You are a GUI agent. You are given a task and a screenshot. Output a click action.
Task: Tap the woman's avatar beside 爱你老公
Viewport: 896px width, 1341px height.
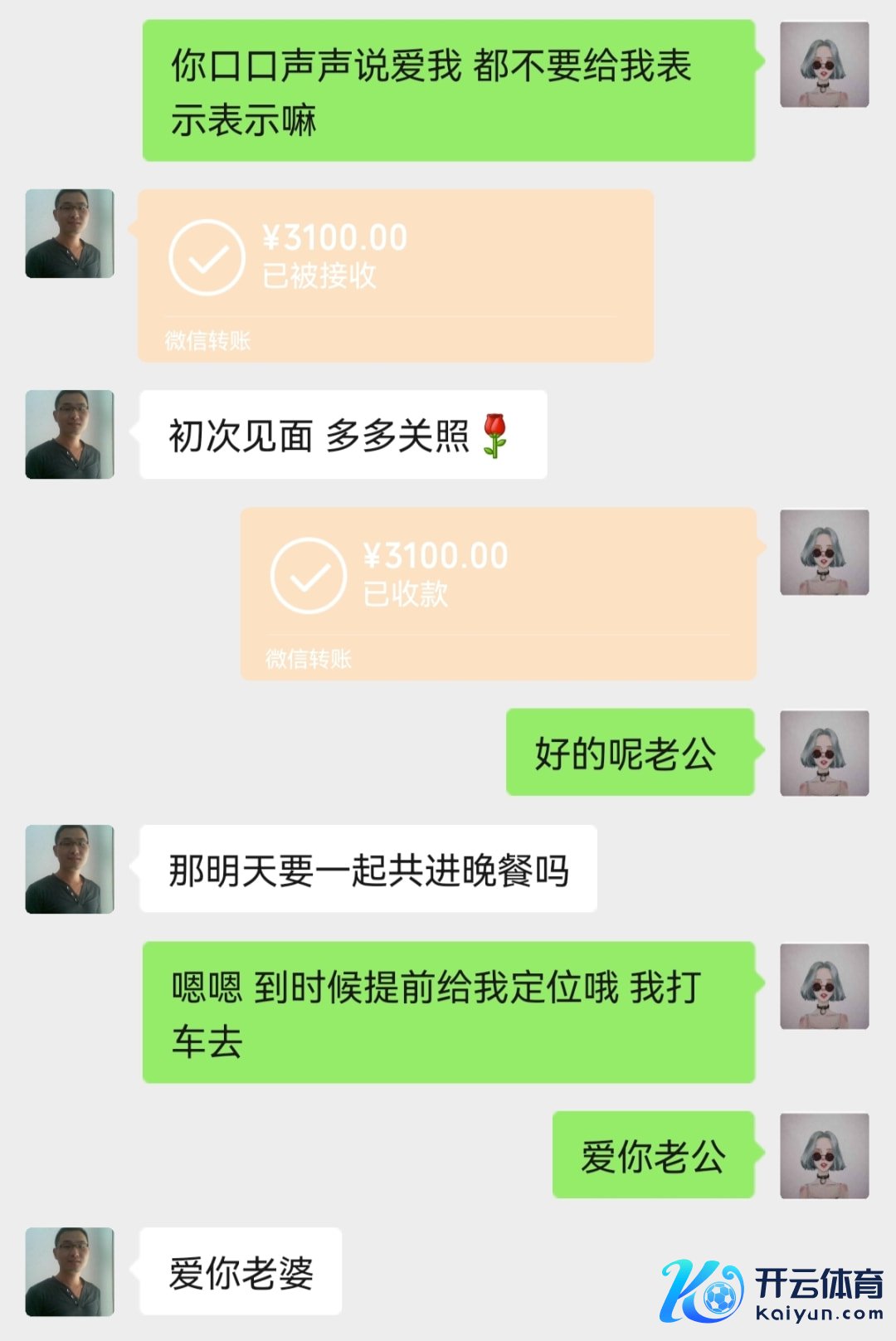click(824, 1155)
